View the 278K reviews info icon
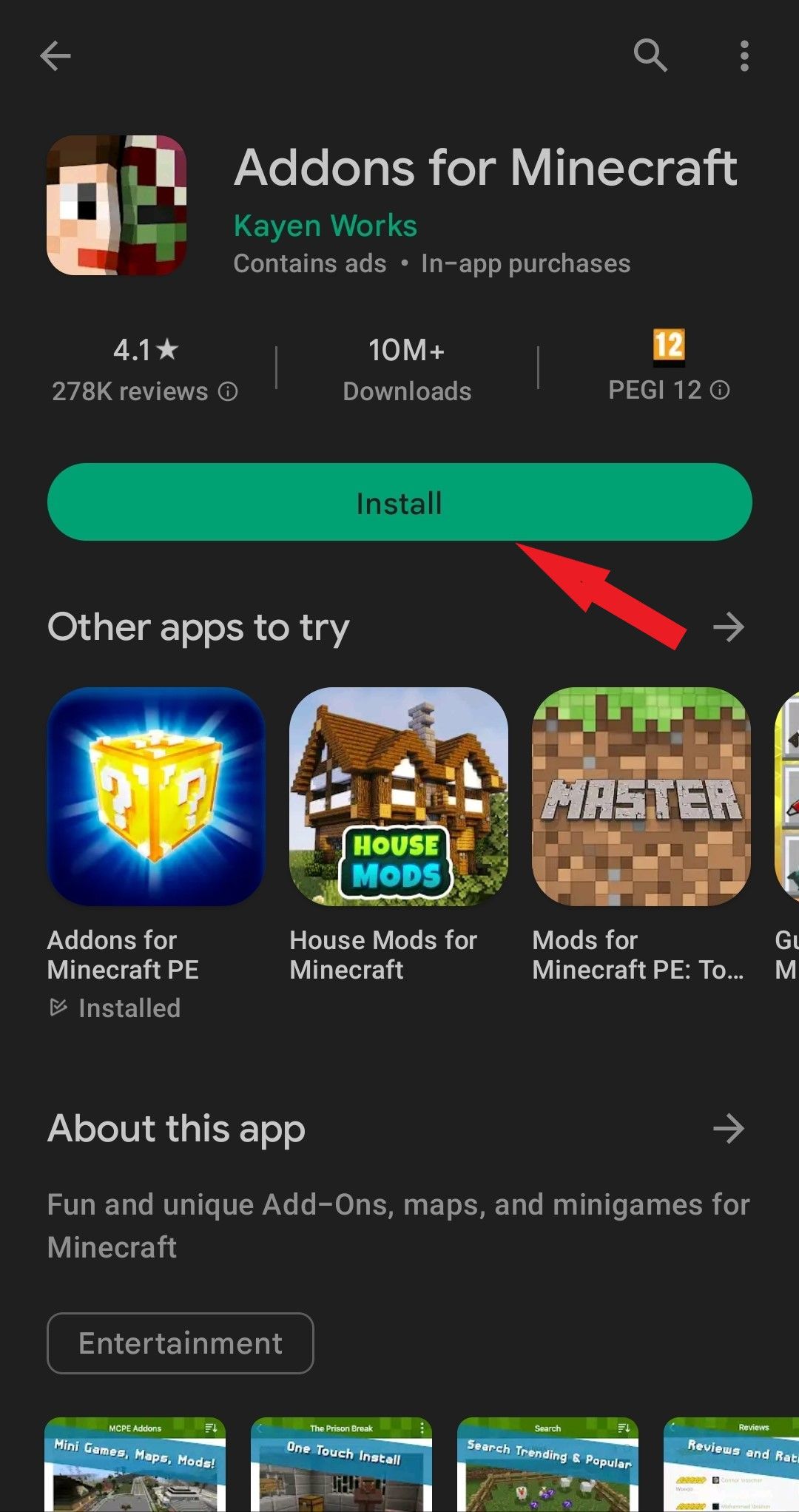Screen dimensions: 799x1512 tap(227, 391)
